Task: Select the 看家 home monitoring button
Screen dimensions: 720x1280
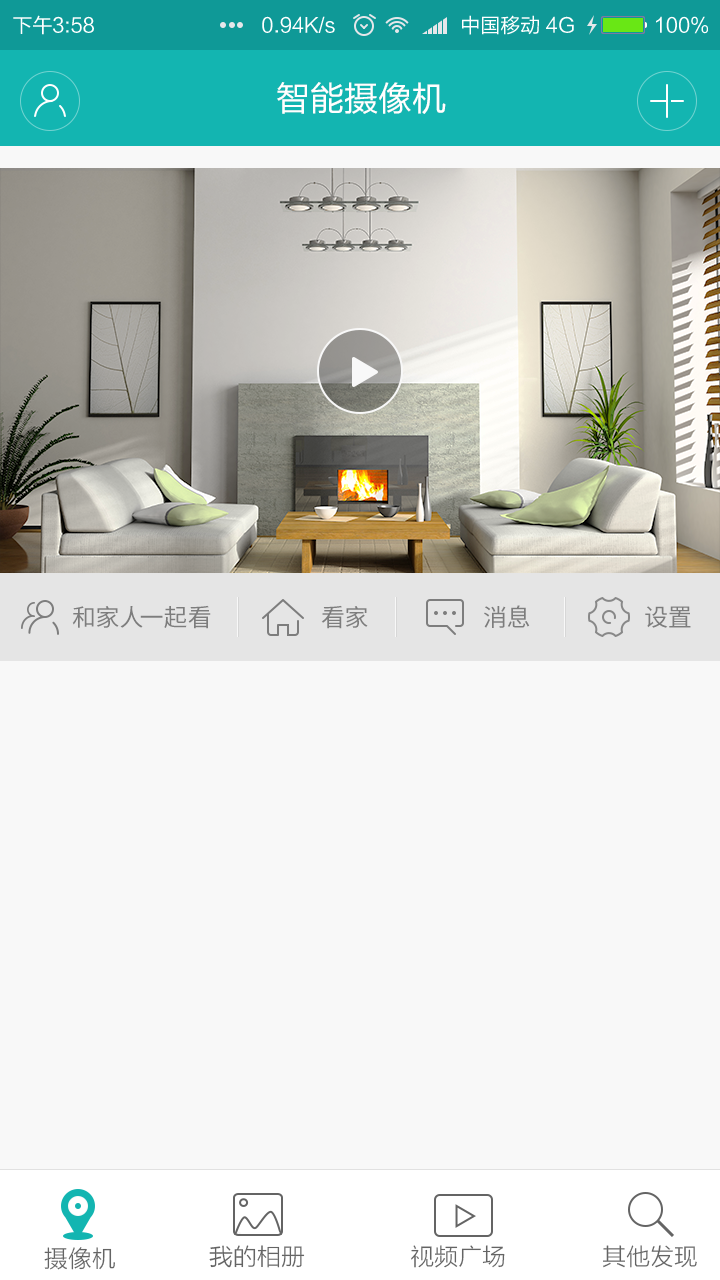Action: [316, 617]
